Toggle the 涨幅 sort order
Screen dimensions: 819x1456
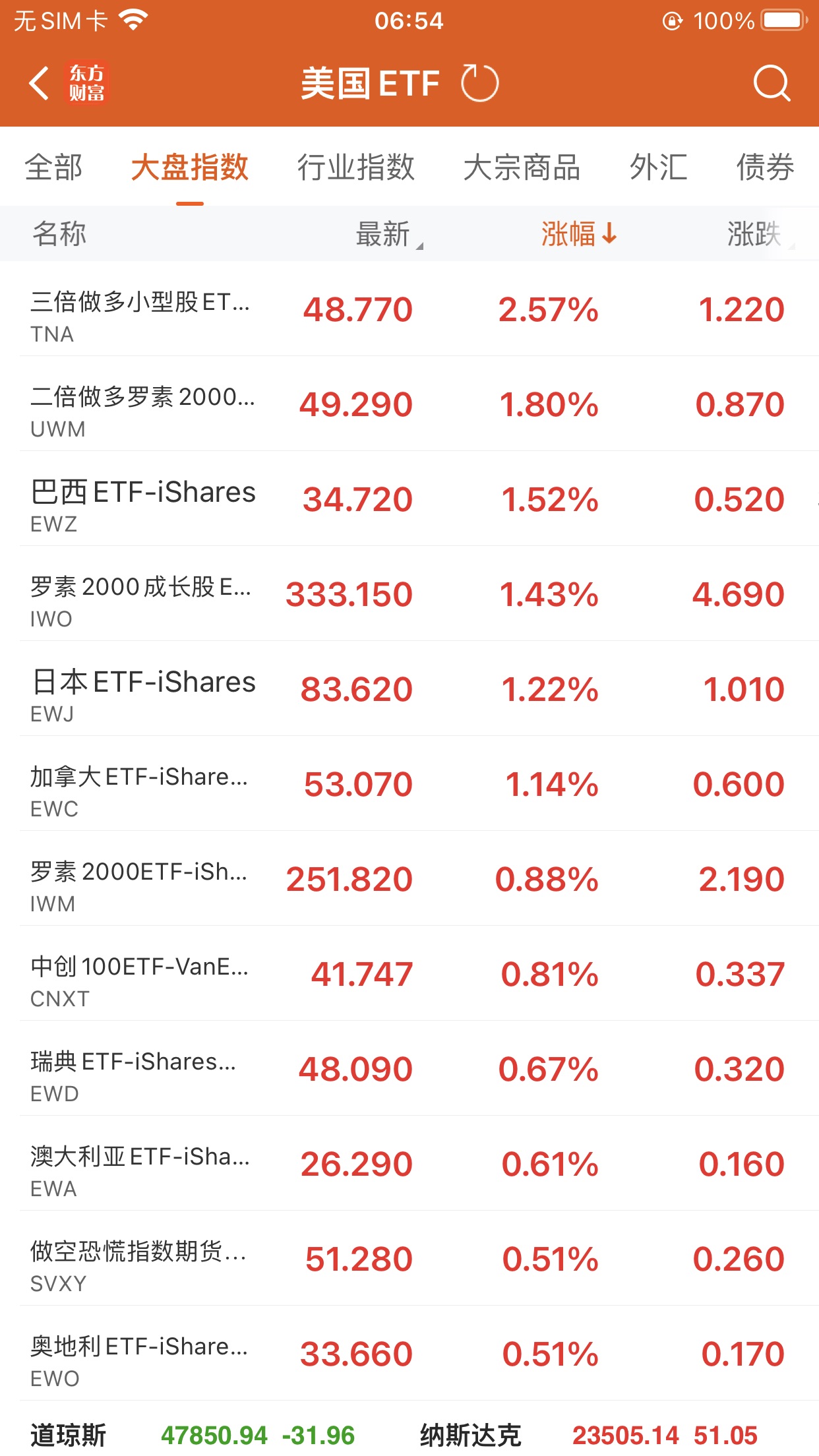click(578, 234)
